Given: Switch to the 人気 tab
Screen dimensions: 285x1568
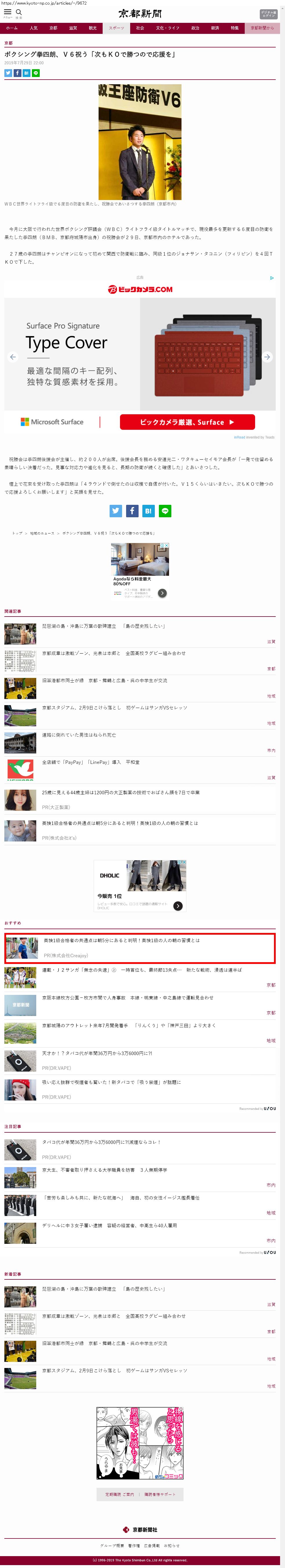Looking at the screenshot, I should (34, 28).
